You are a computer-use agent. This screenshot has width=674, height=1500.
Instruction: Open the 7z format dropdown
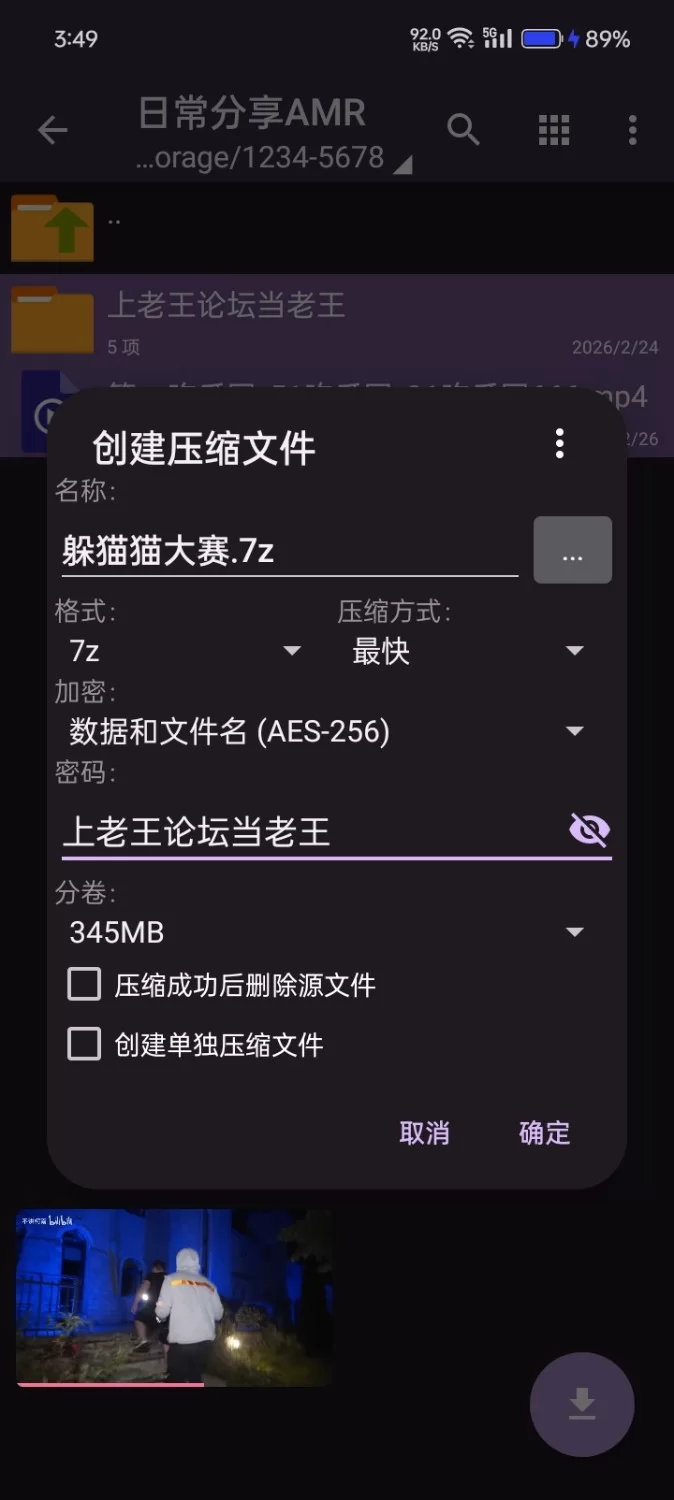click(x=185, y=651)
